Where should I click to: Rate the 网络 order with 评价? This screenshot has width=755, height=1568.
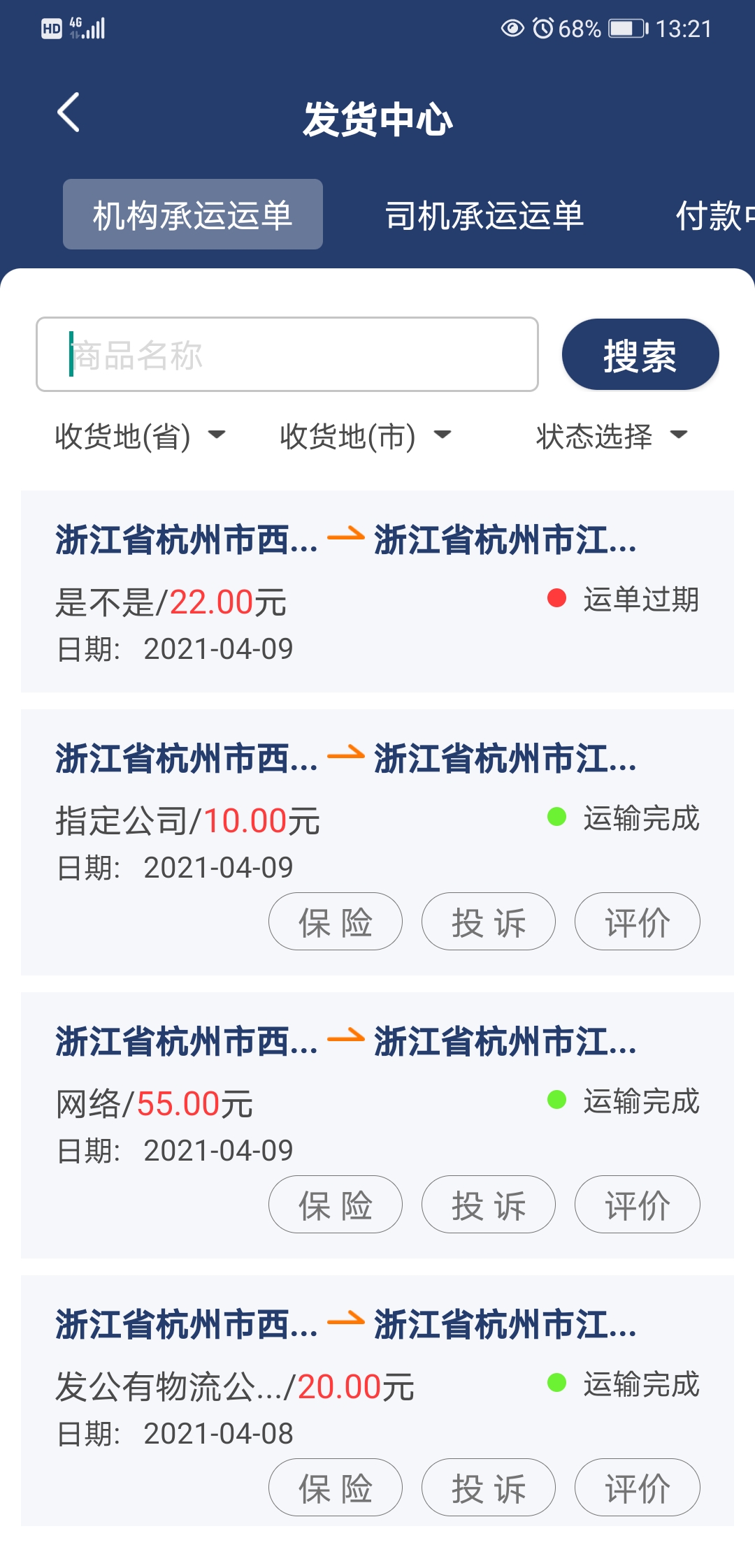click(637, 1205)
